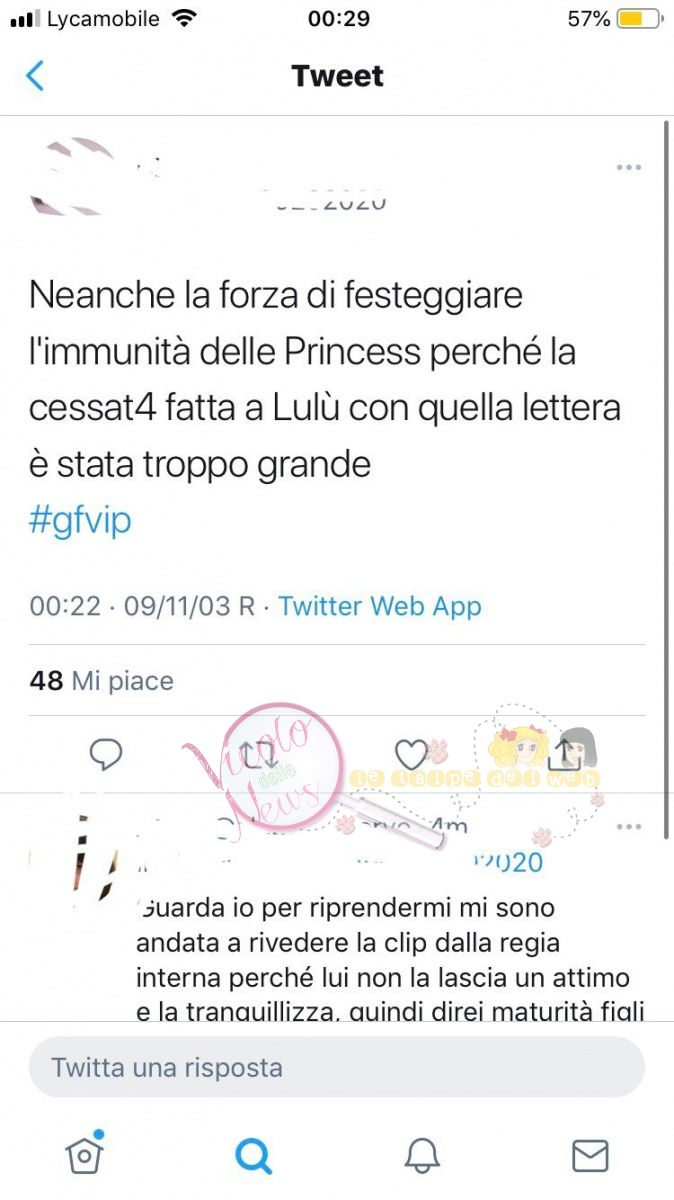Go back from the Tweet screen

[x=35, y=76]
